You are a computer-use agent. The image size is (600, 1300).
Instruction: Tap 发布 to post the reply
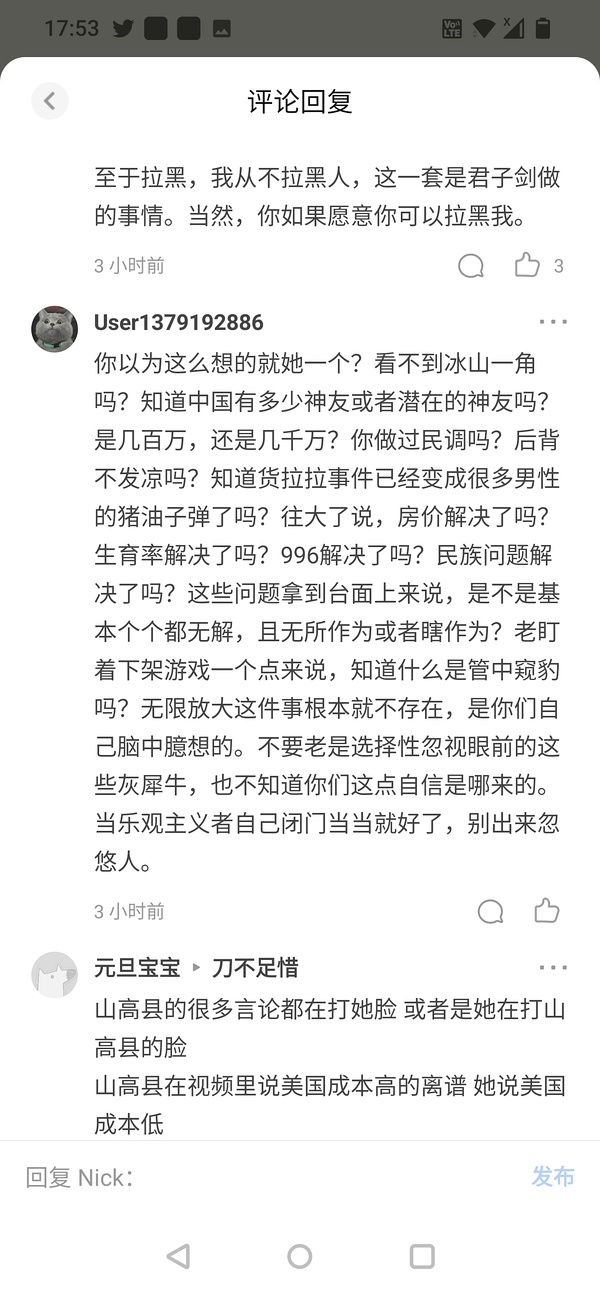[x=553, y=1177]
